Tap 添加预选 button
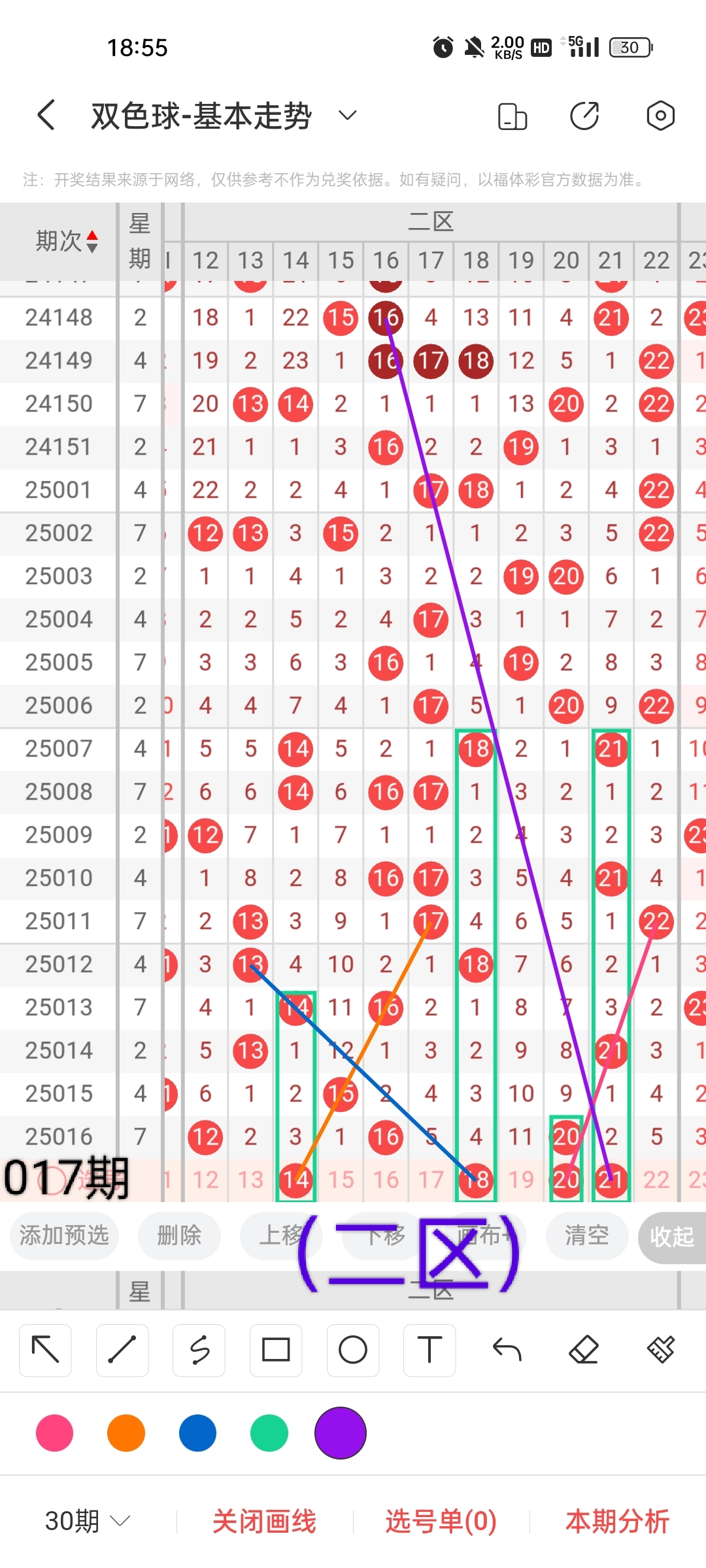 pyautogui.click(x=64, y=1235)
